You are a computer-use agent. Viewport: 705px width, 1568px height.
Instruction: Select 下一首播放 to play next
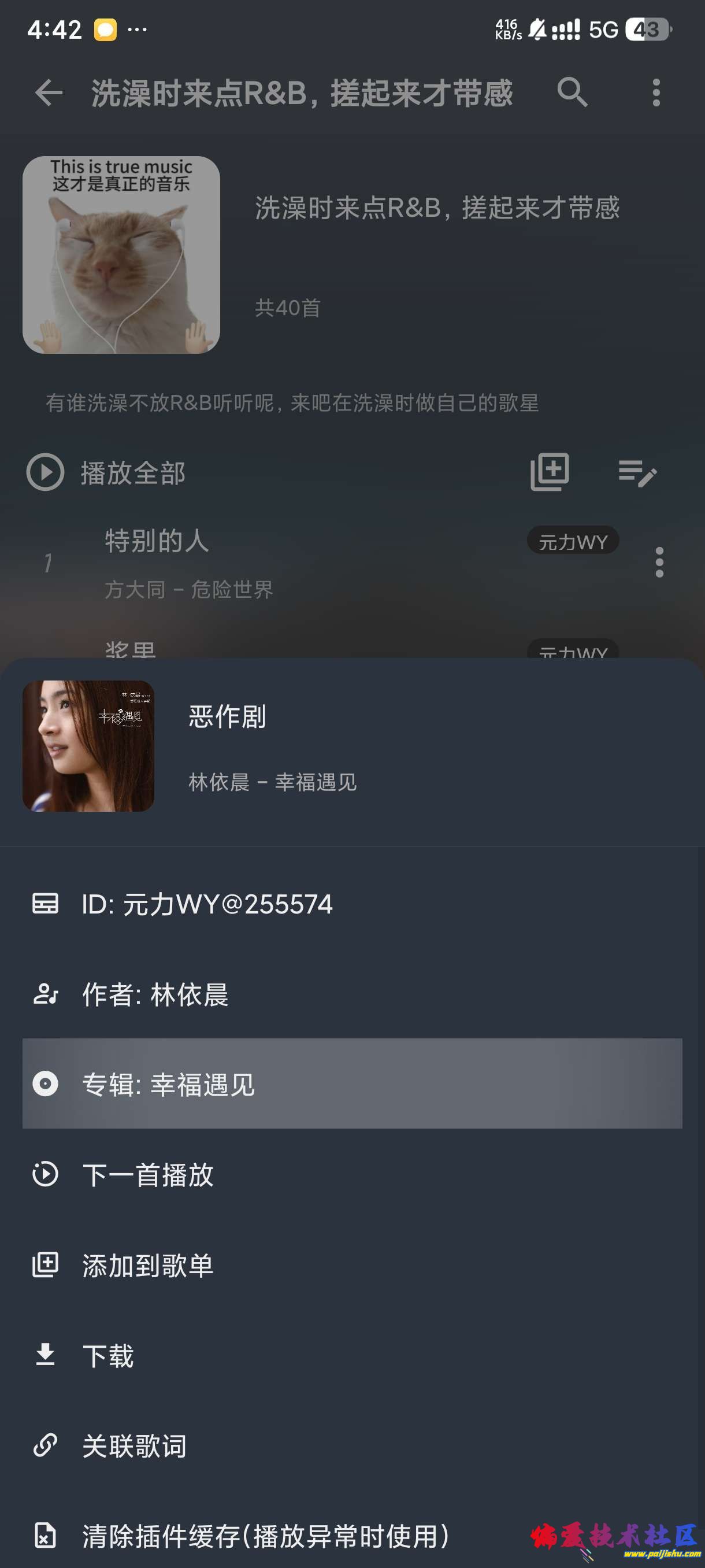coord(351,1174)
